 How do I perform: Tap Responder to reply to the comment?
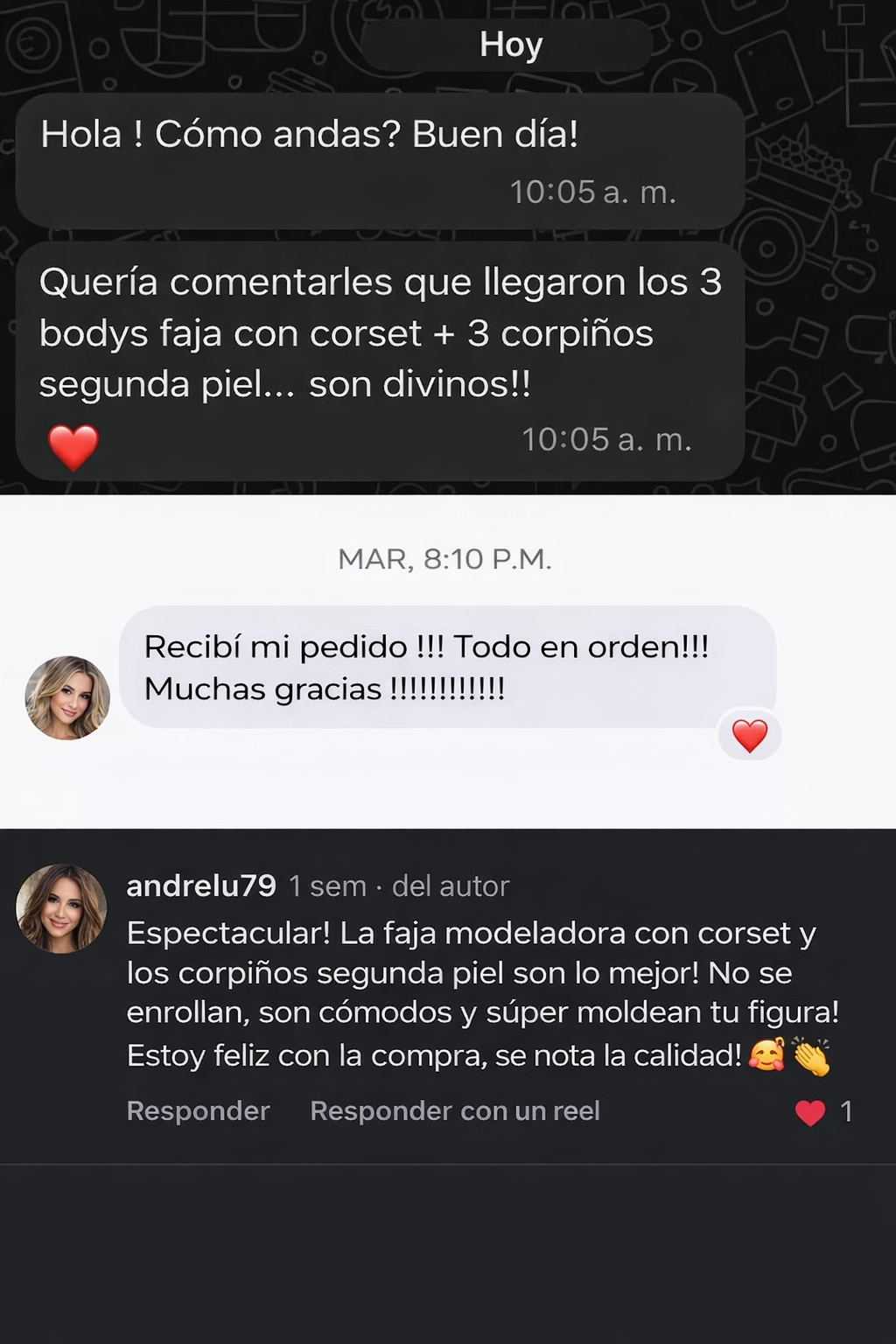197,1112
